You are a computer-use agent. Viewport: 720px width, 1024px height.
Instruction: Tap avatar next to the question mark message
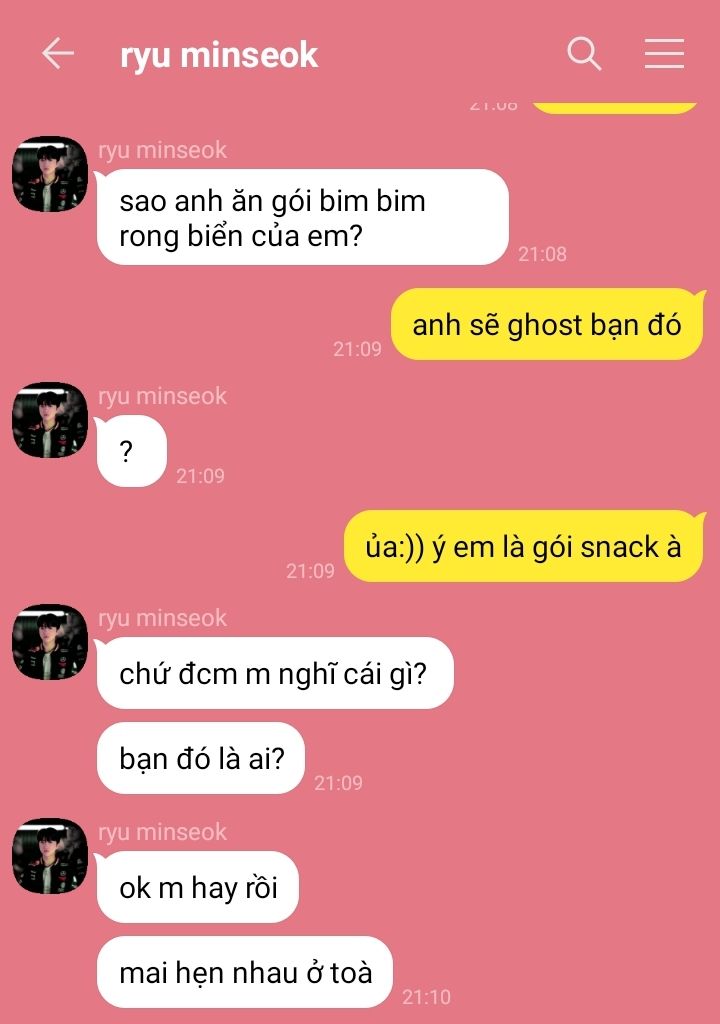pyautogui.click(x=50, y=420)
